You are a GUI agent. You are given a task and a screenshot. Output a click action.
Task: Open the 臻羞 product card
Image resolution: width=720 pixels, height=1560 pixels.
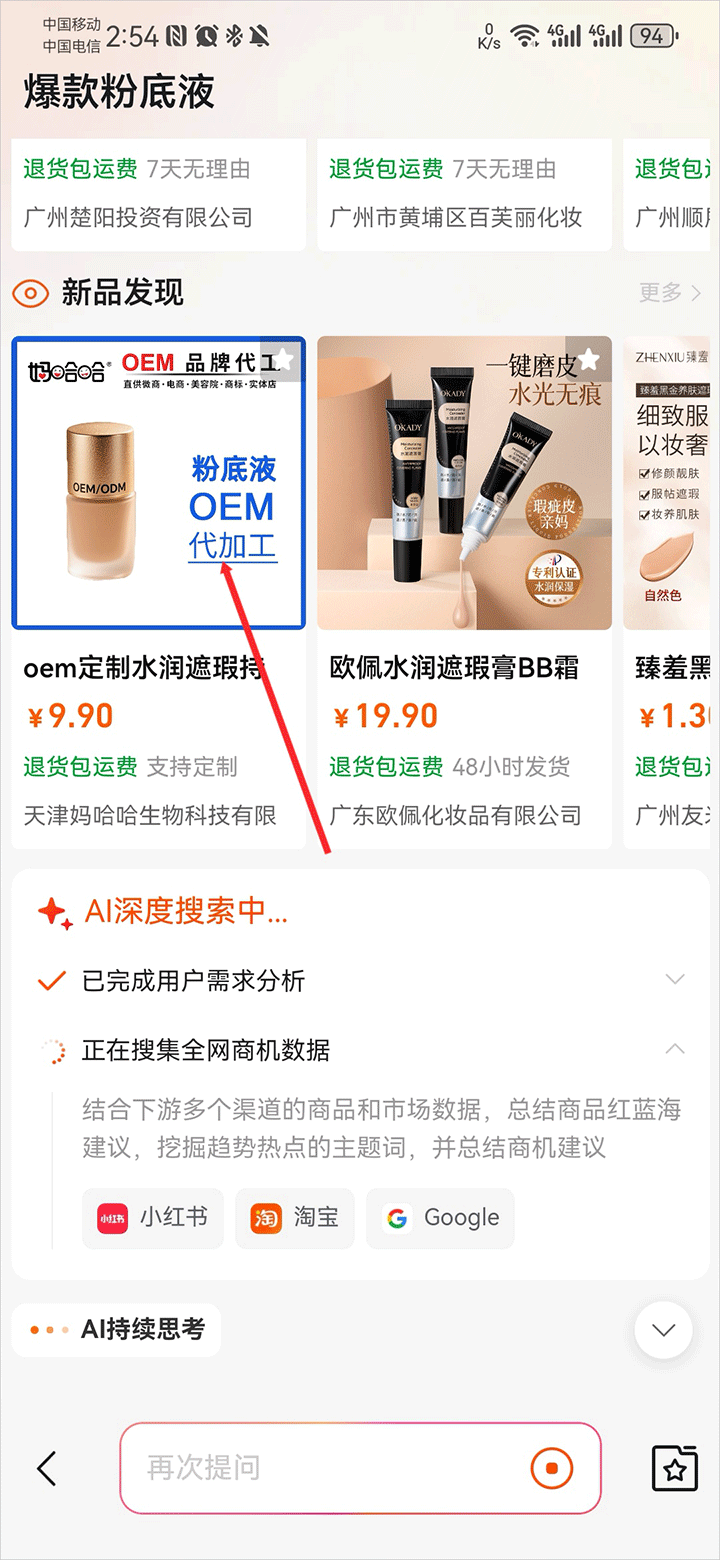[x=670, y=590]
